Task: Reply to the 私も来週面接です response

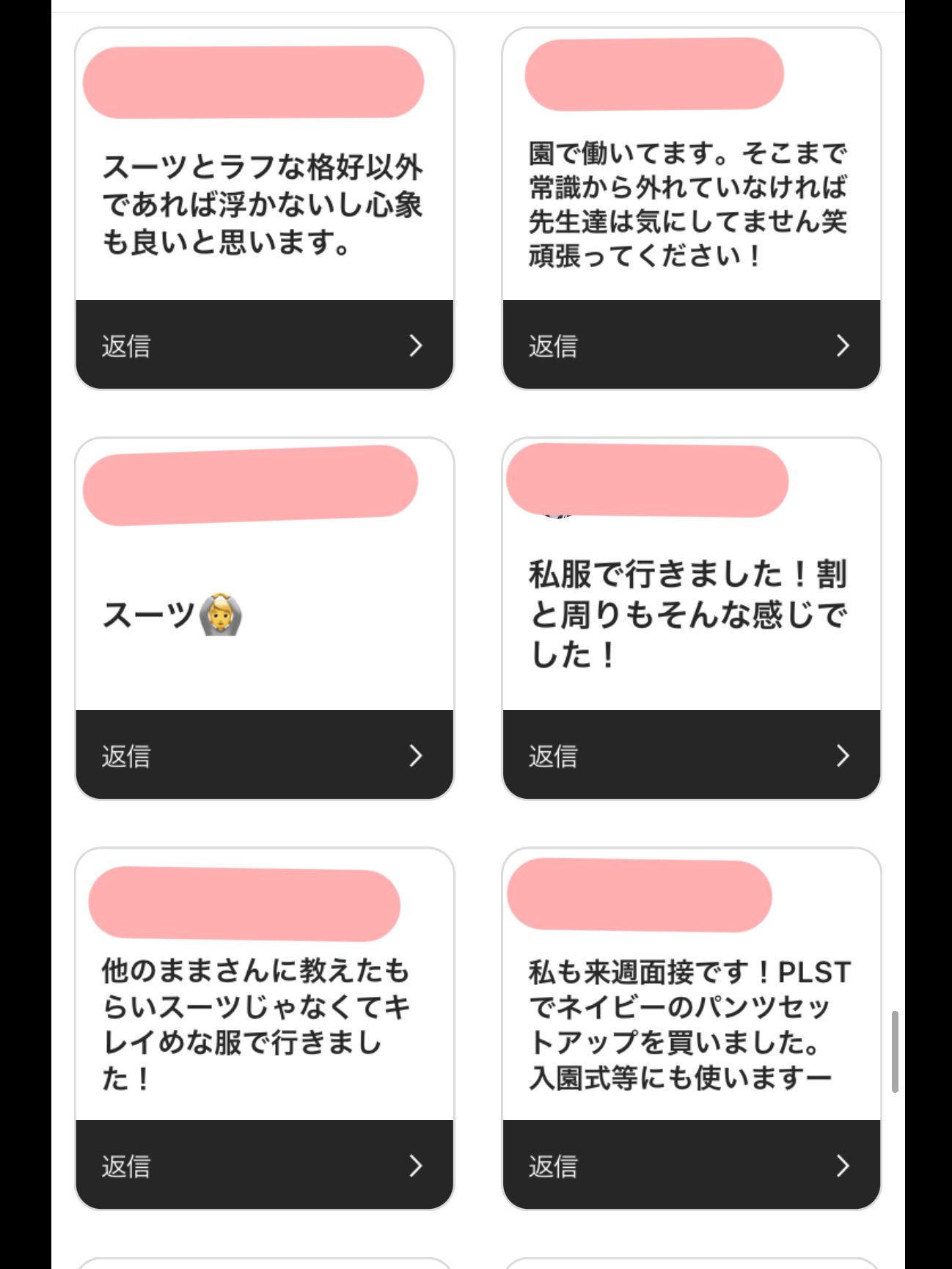Action: [691, 1165]
